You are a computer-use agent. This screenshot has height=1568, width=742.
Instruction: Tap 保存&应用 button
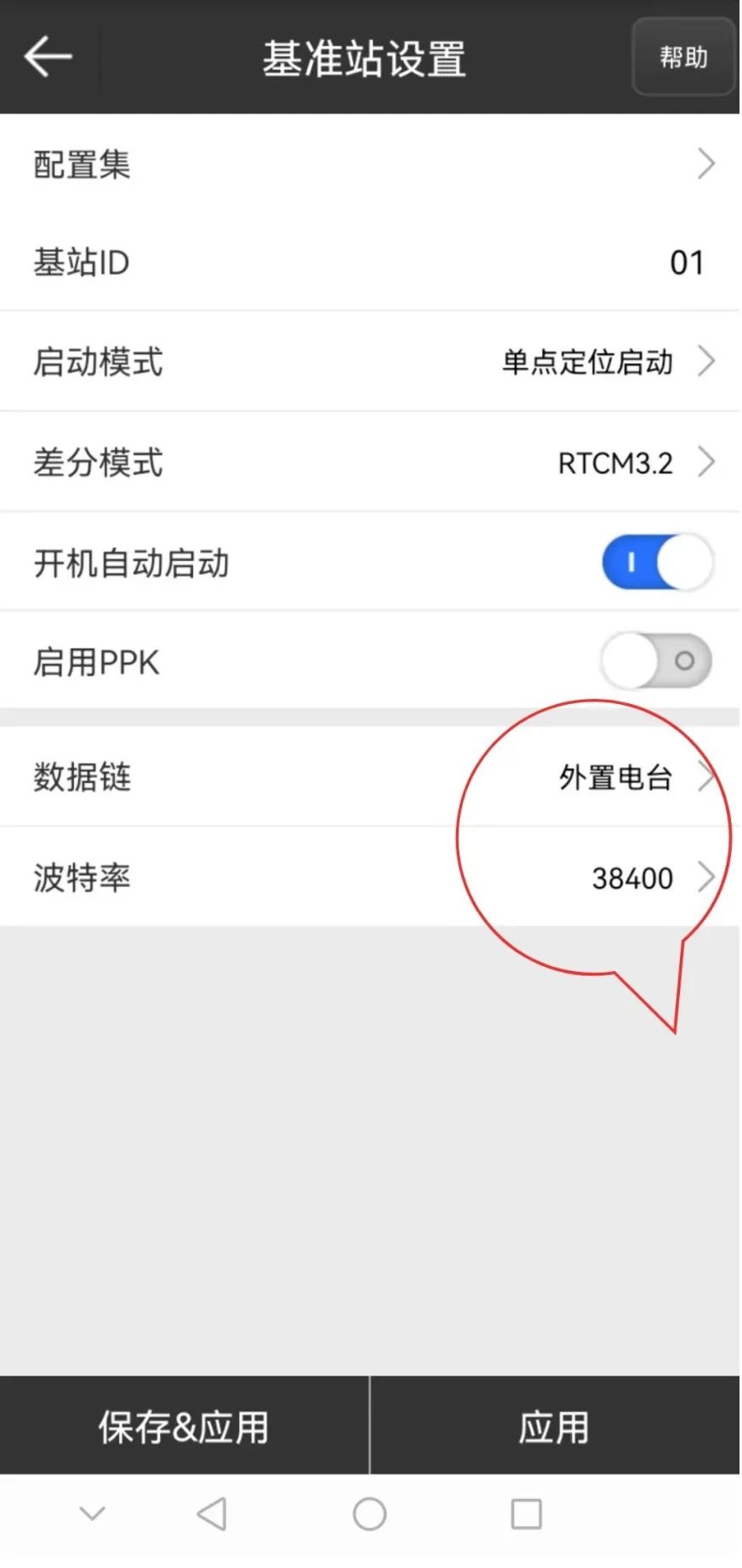(184, 1427)
